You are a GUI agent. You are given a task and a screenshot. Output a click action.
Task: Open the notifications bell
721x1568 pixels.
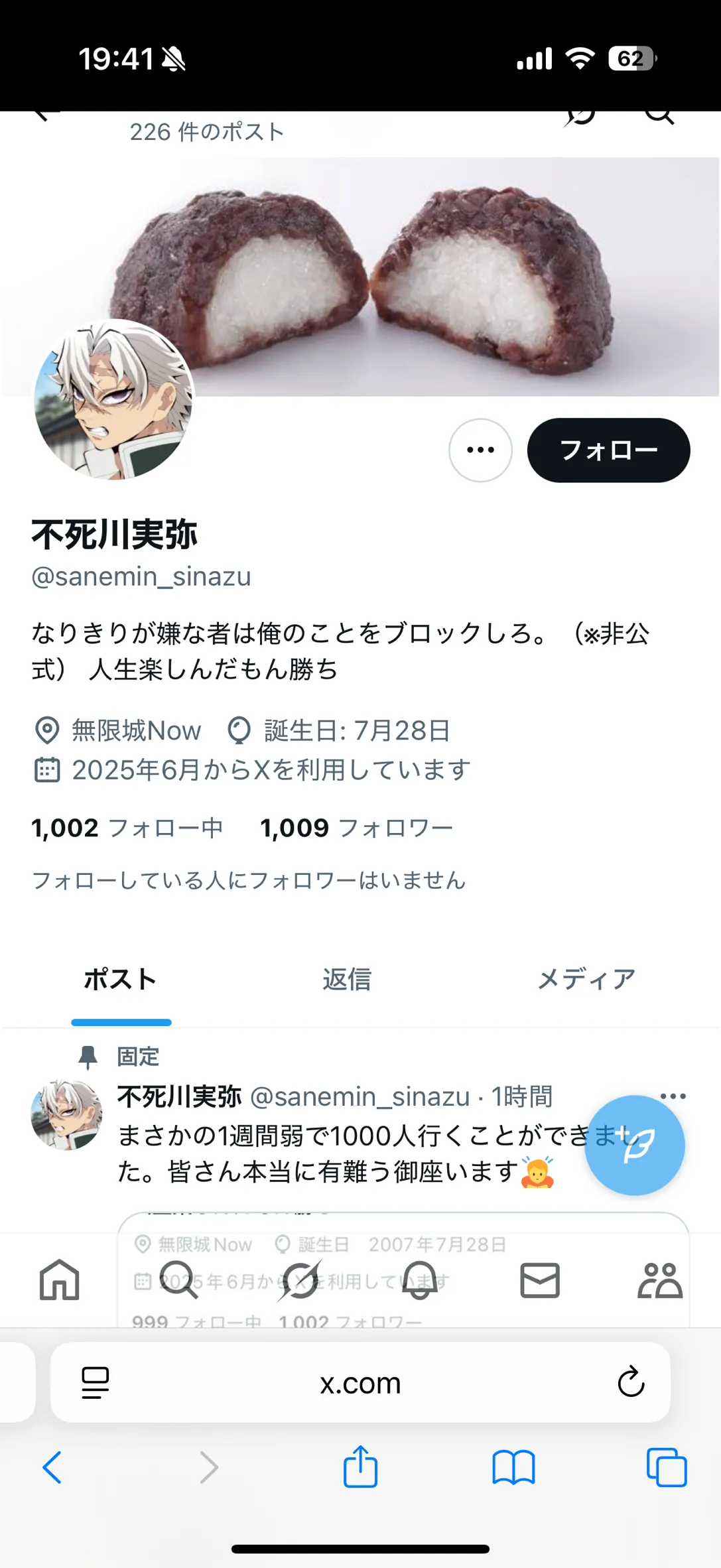[x=420, y=1280]
